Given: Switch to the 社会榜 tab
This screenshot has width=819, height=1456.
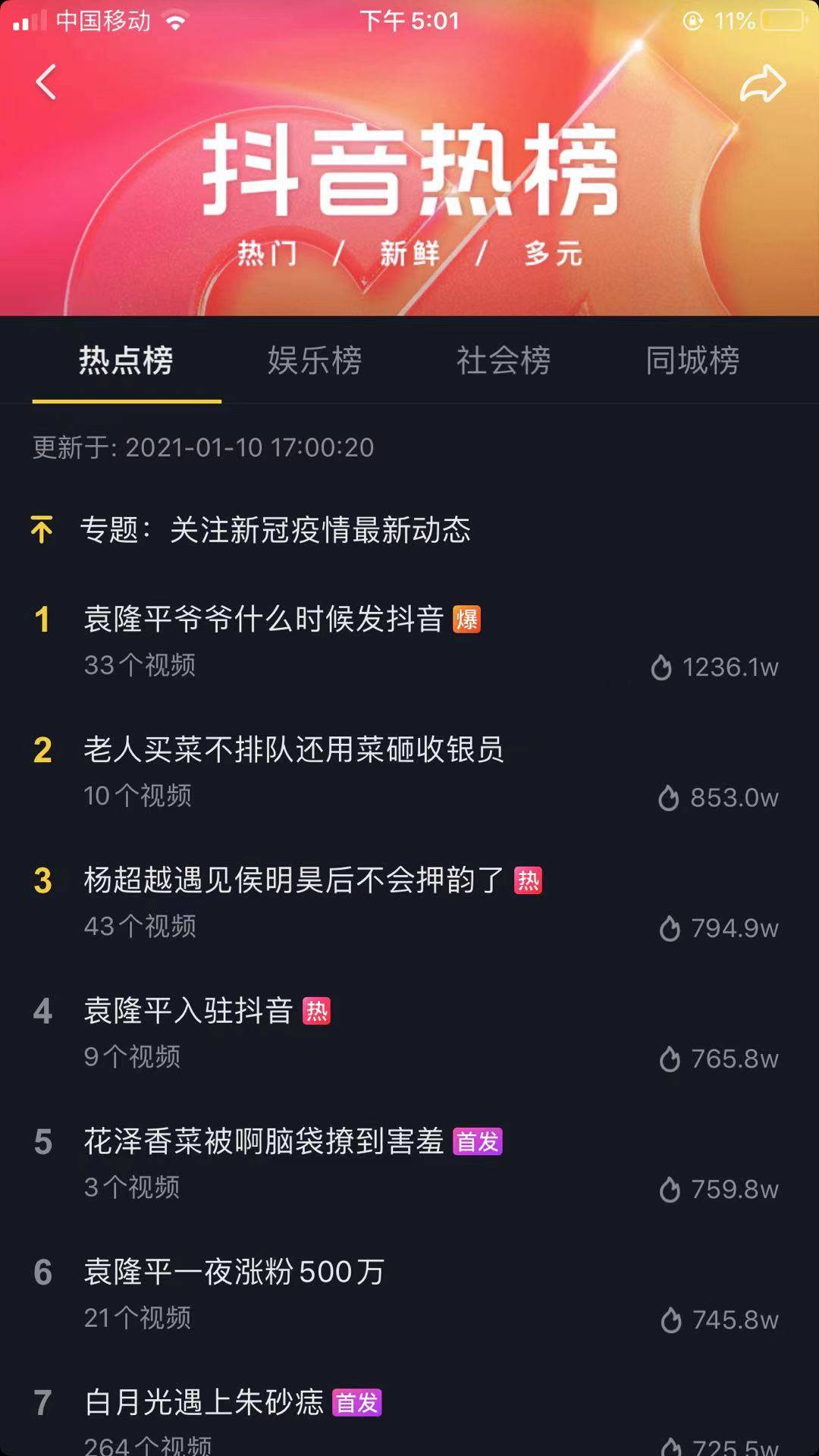Looking at the screenshot, I should click(504, 360).
